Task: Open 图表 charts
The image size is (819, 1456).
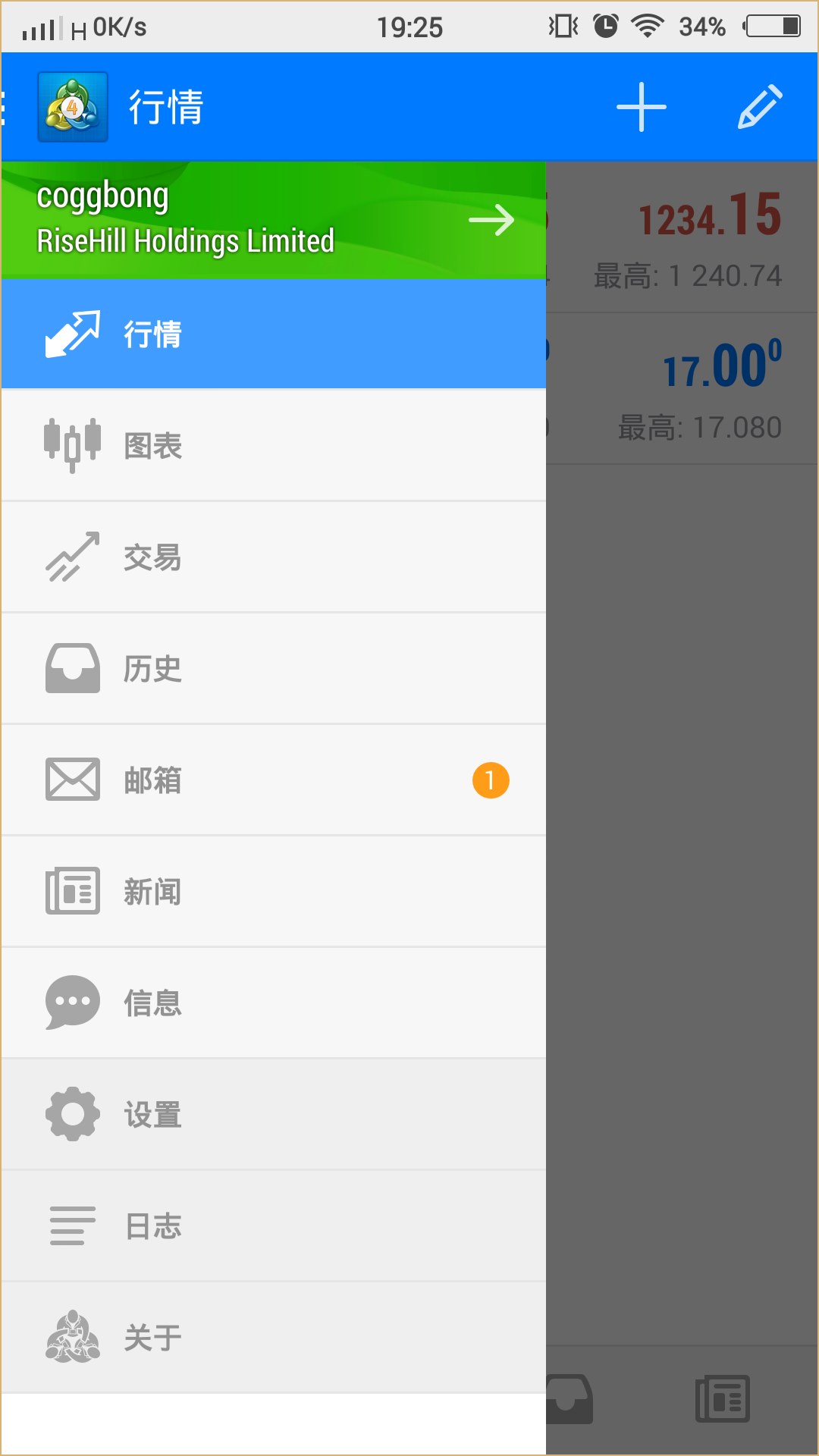Action: 273,446
